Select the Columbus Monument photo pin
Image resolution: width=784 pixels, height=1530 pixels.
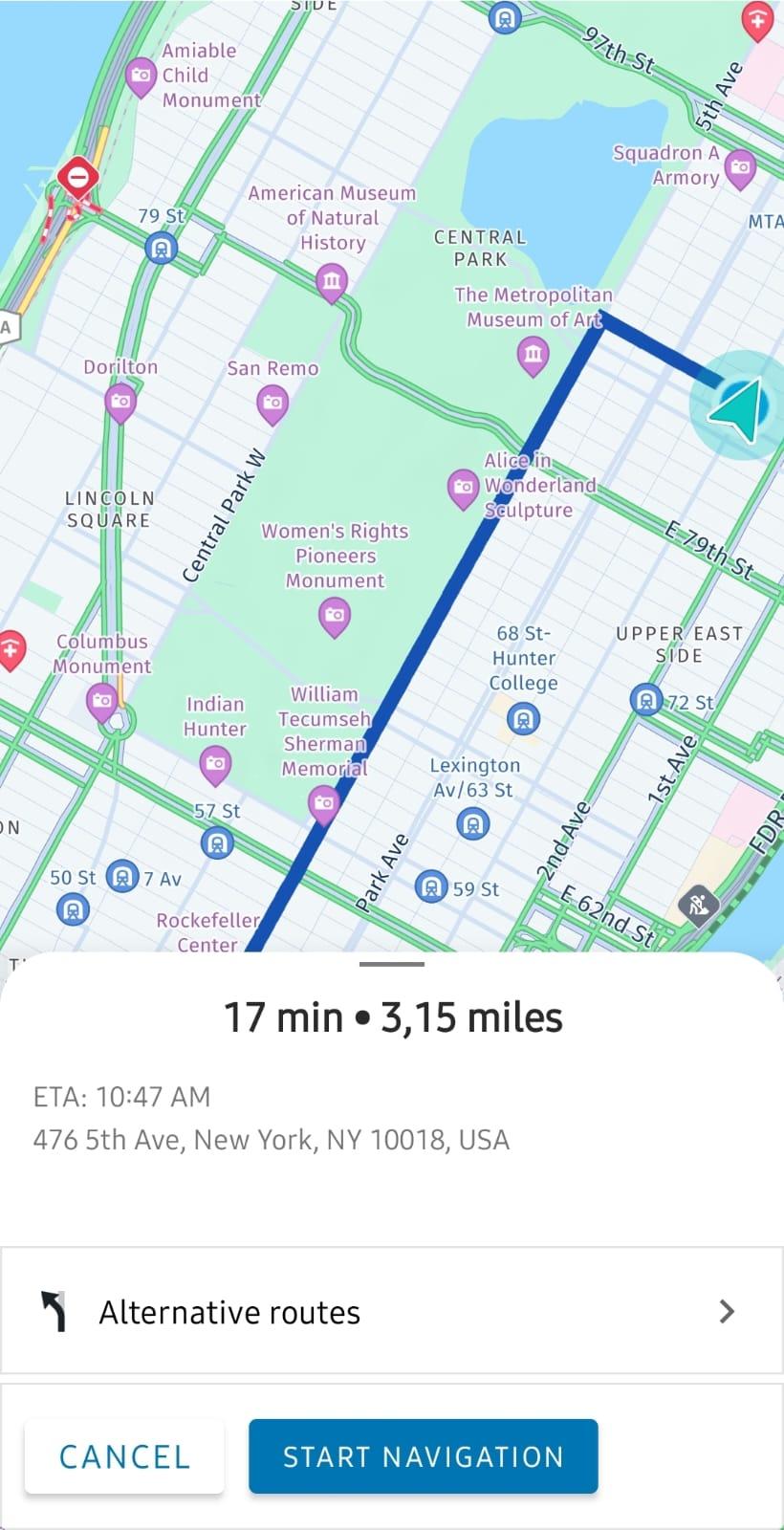[x=101, y=702]
